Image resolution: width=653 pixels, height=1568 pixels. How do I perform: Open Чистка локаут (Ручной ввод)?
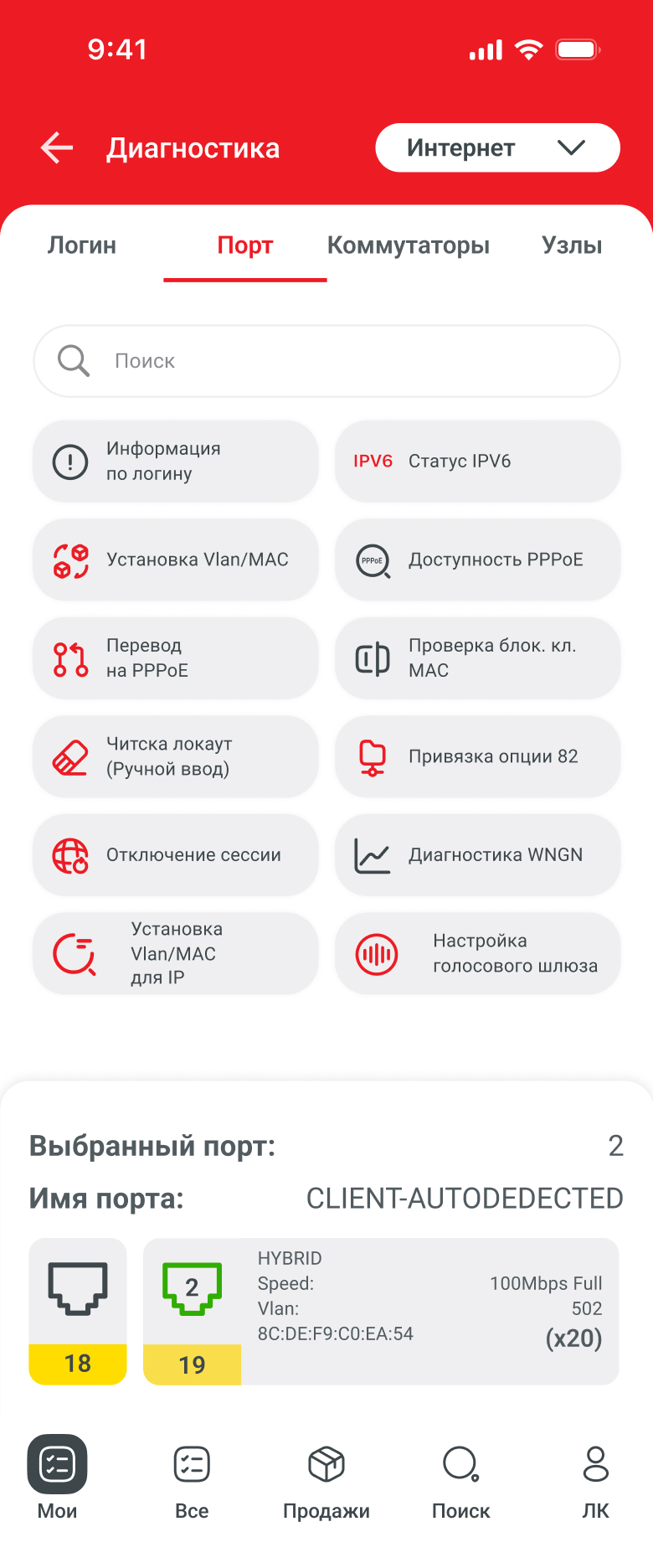(175, 756)
